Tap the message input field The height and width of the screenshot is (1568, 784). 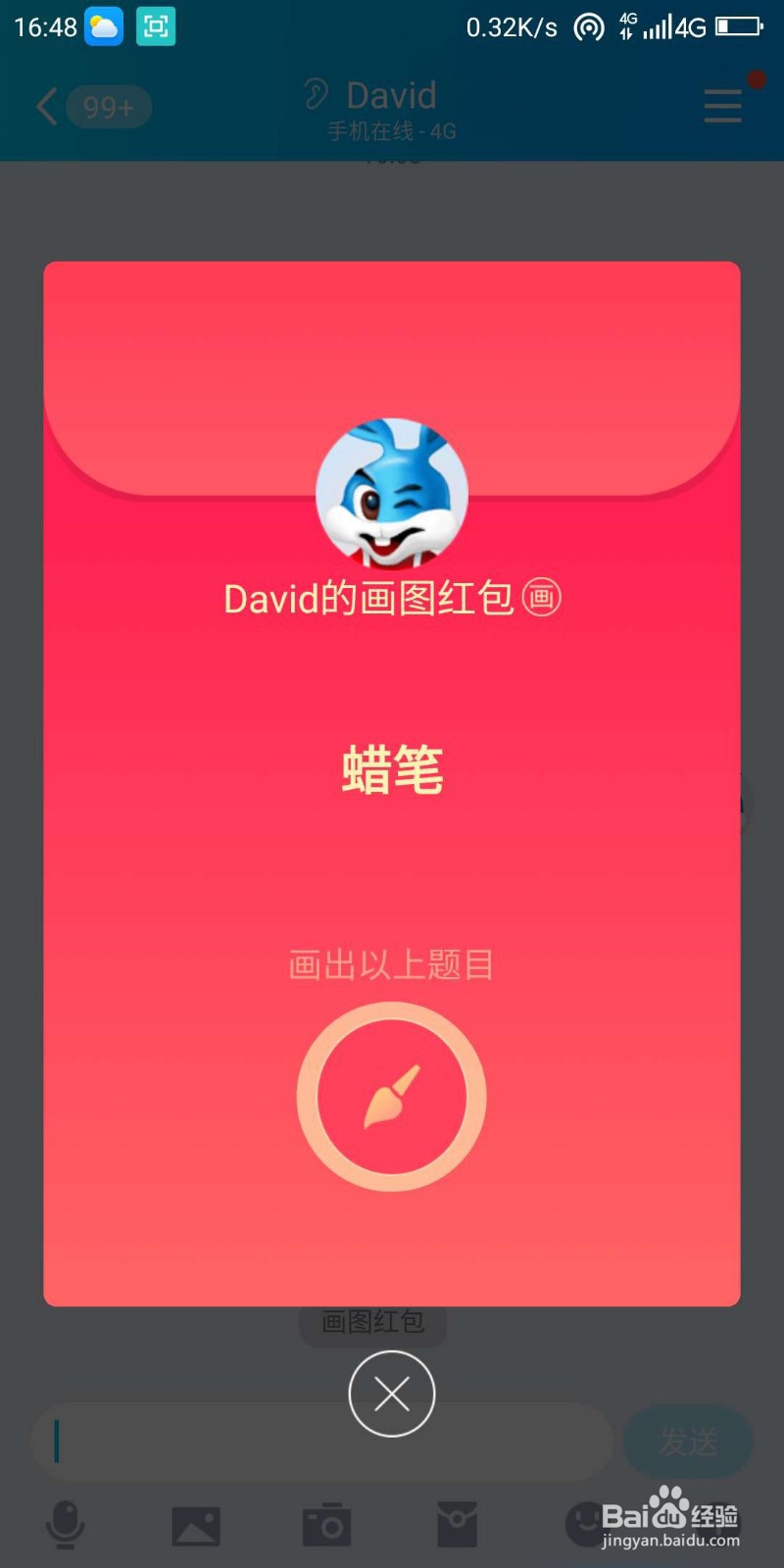tap(323, 1441)
